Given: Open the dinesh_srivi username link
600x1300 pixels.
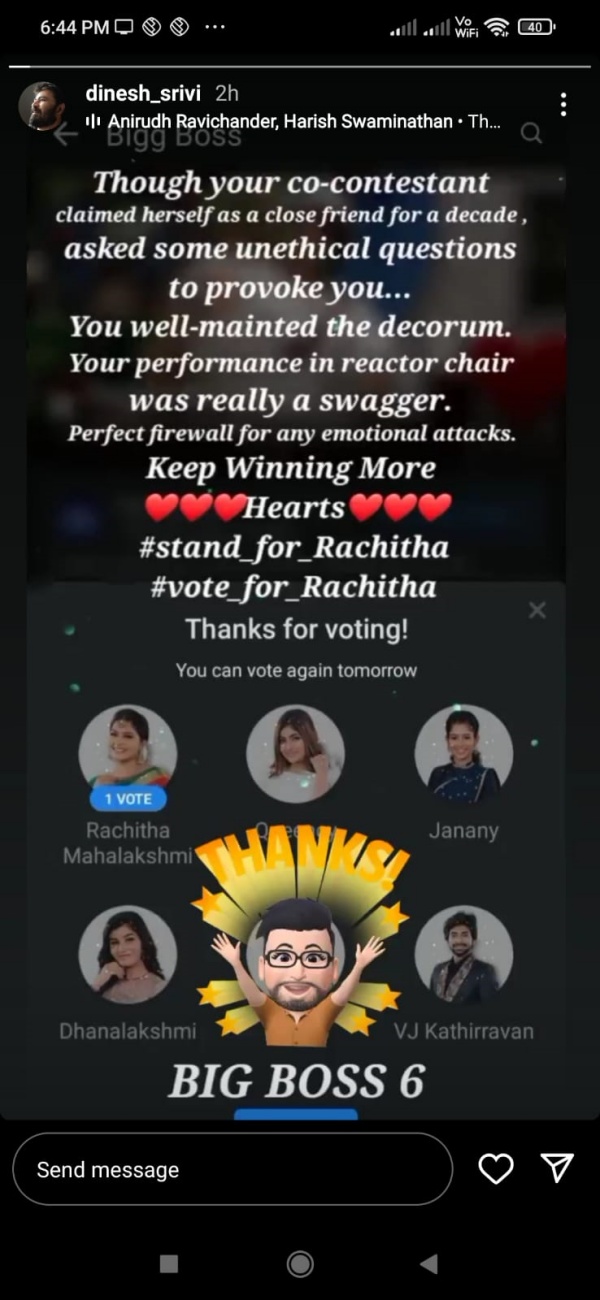Looking at the screenshot, I should tap(143, 93).
